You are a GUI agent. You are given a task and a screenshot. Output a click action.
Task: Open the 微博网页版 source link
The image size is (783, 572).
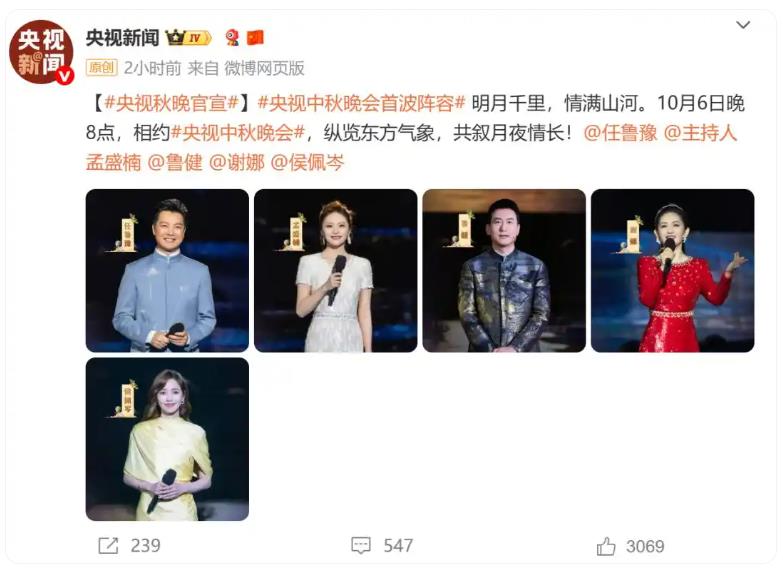point(263,68)
